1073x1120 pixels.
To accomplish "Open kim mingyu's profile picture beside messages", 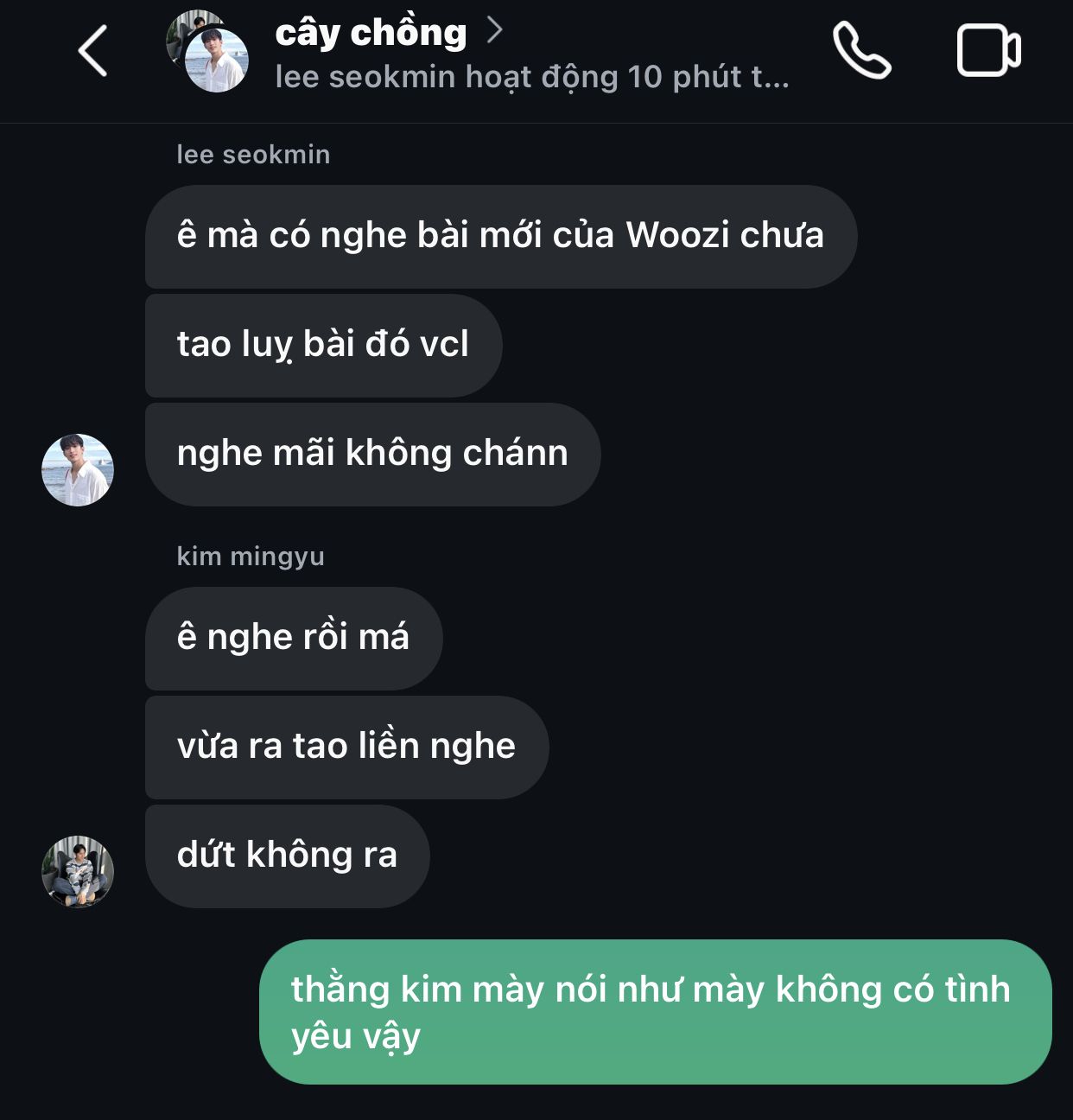I will [78, 871].
